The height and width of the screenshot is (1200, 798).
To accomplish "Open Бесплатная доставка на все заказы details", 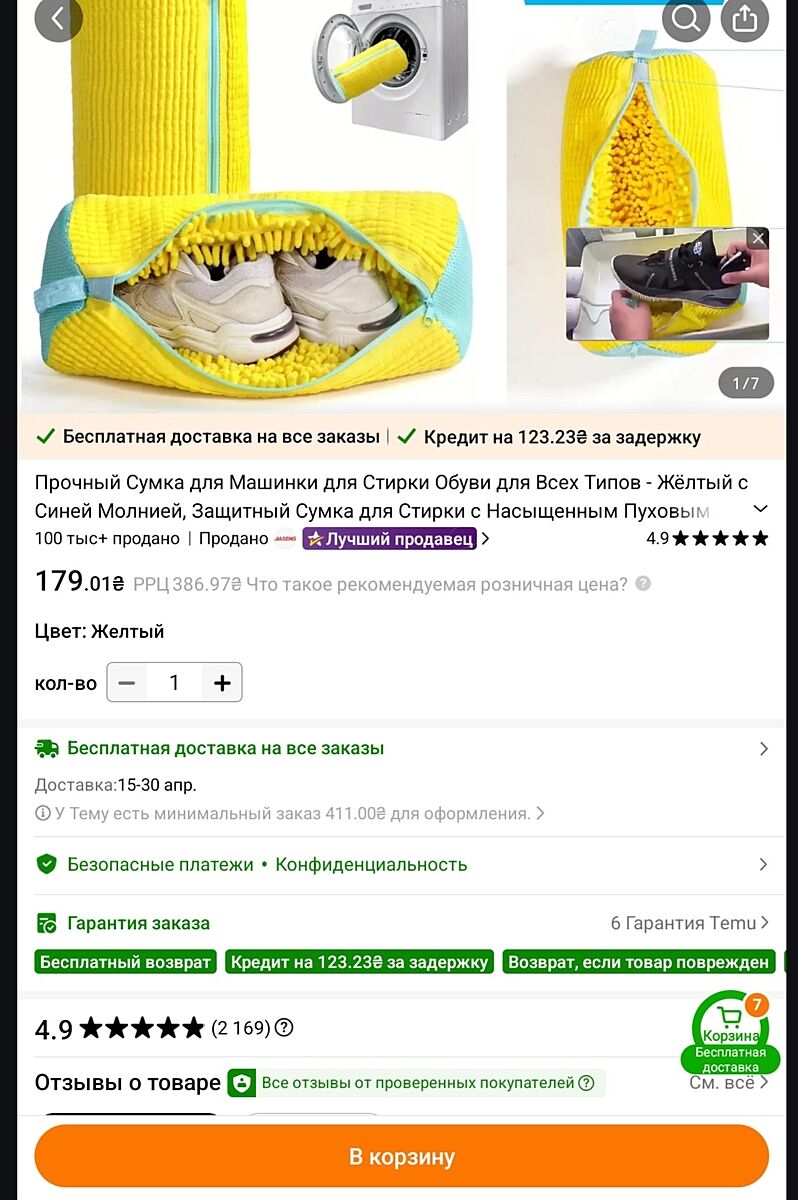I will (400, 749).
